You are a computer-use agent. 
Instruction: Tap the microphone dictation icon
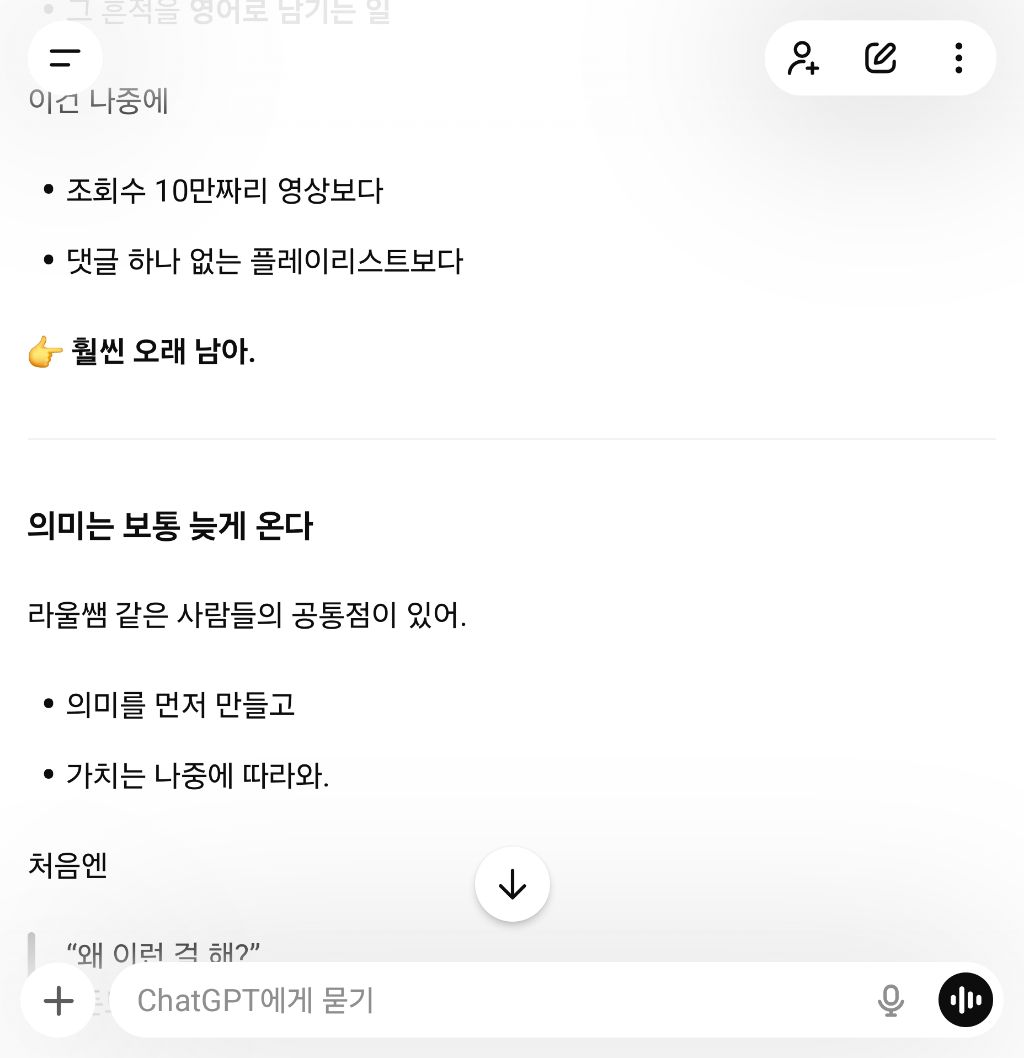[x=890, y=1000]
